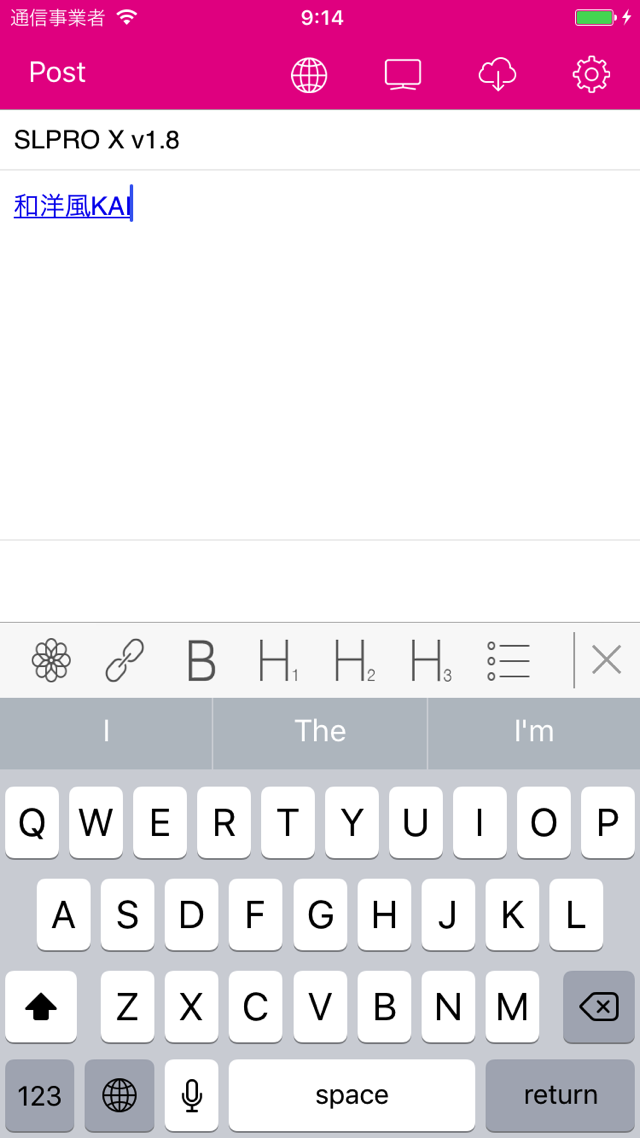
Task: Choose the suggestion "I'm"
Action: [x=534, y=731]
